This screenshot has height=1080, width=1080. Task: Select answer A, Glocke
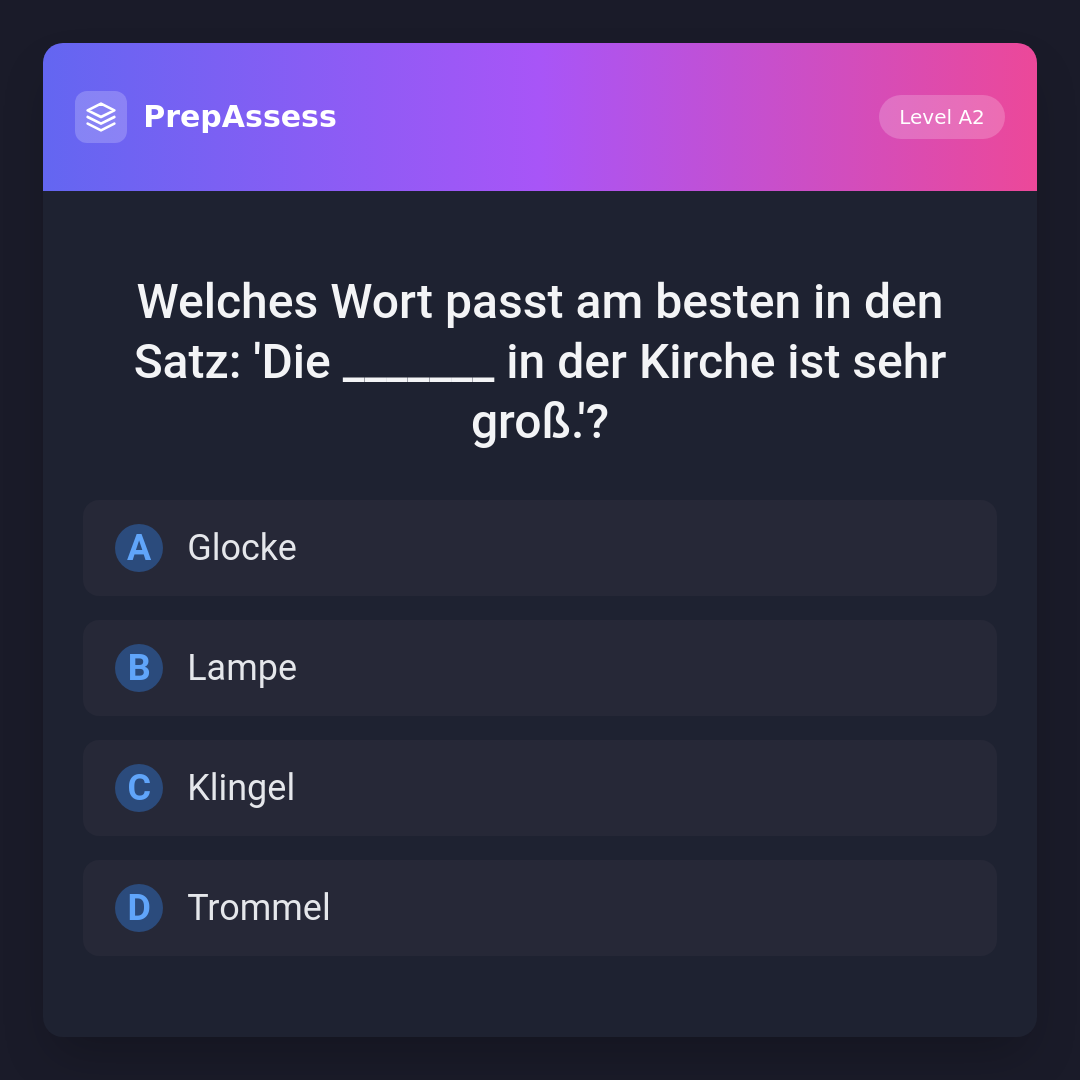click(x=540, y=548)
